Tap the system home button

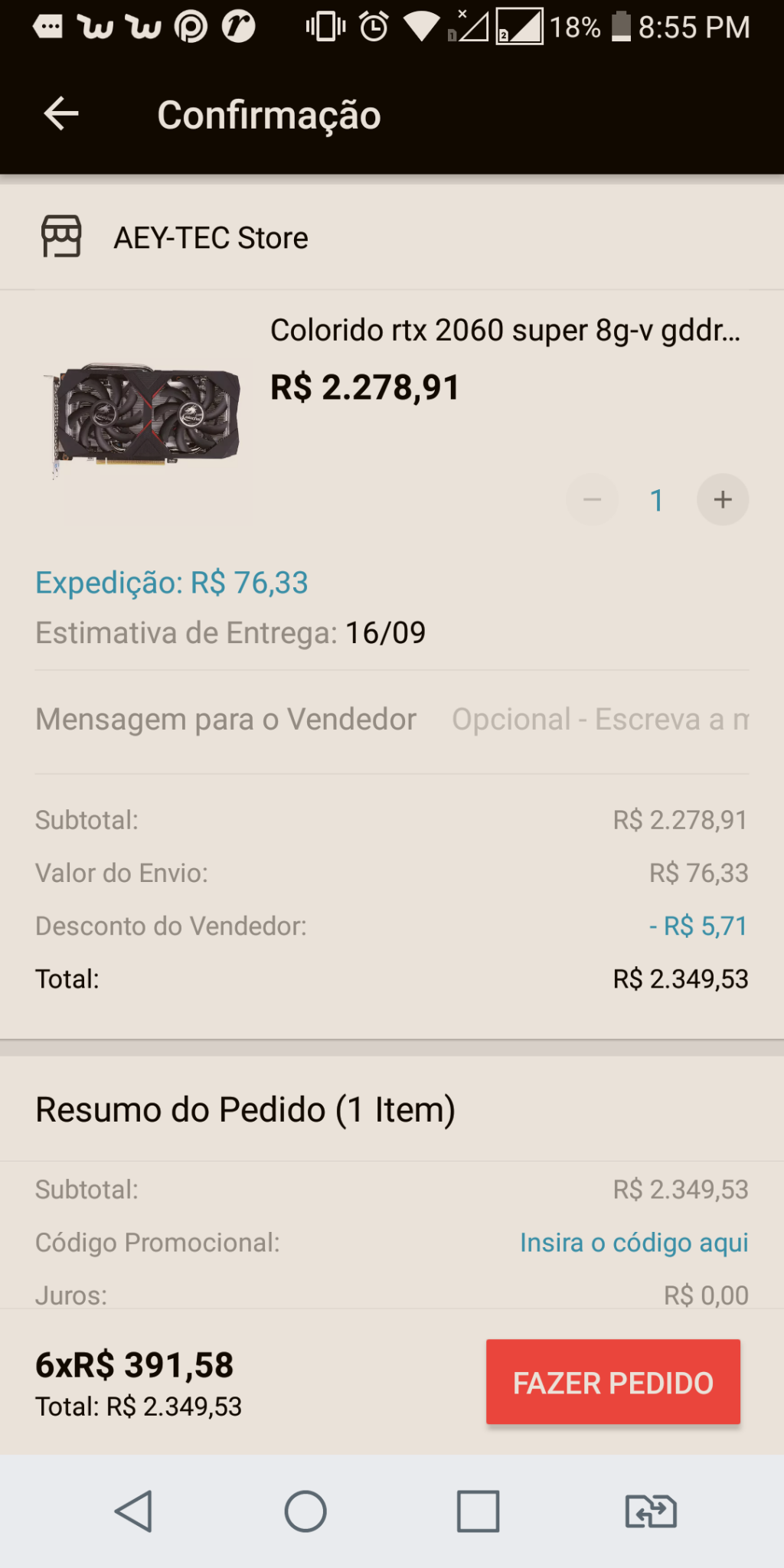click(x=305, y=1511)
